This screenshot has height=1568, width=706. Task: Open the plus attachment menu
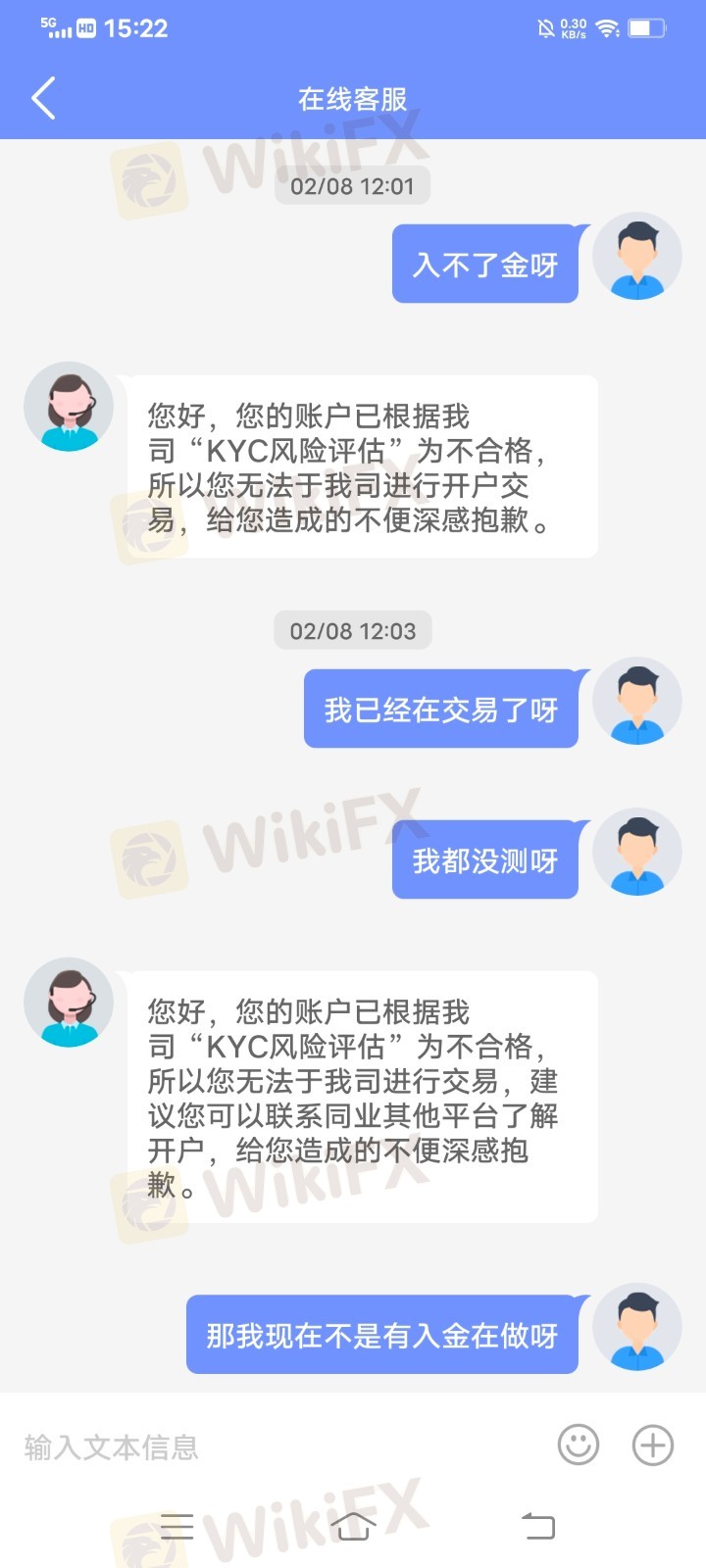pos(653,1445)
